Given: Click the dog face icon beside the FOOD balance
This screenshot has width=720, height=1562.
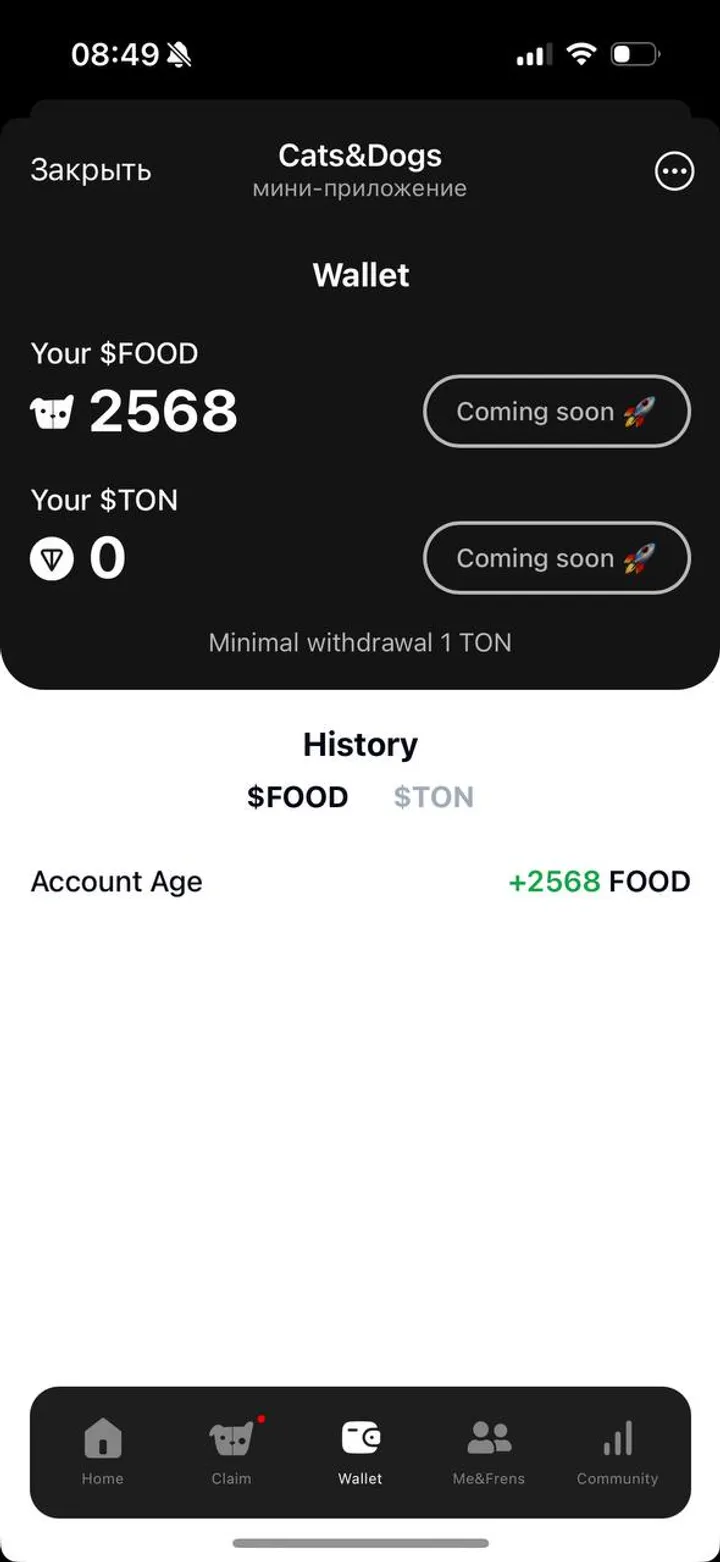Looking at the screenshot, I should point(50,410).
